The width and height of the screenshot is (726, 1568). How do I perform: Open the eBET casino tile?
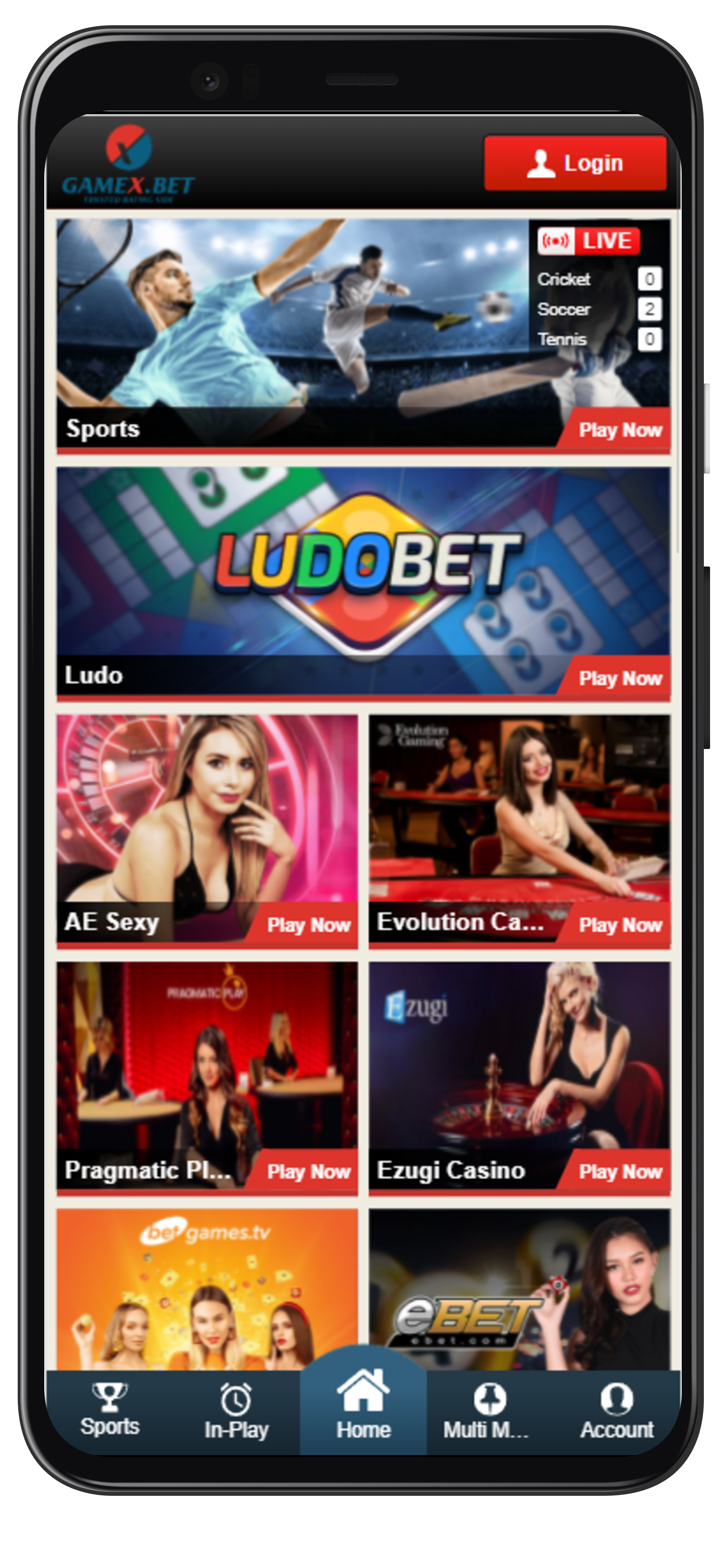pyautogui.click(x=519, y=1290)
